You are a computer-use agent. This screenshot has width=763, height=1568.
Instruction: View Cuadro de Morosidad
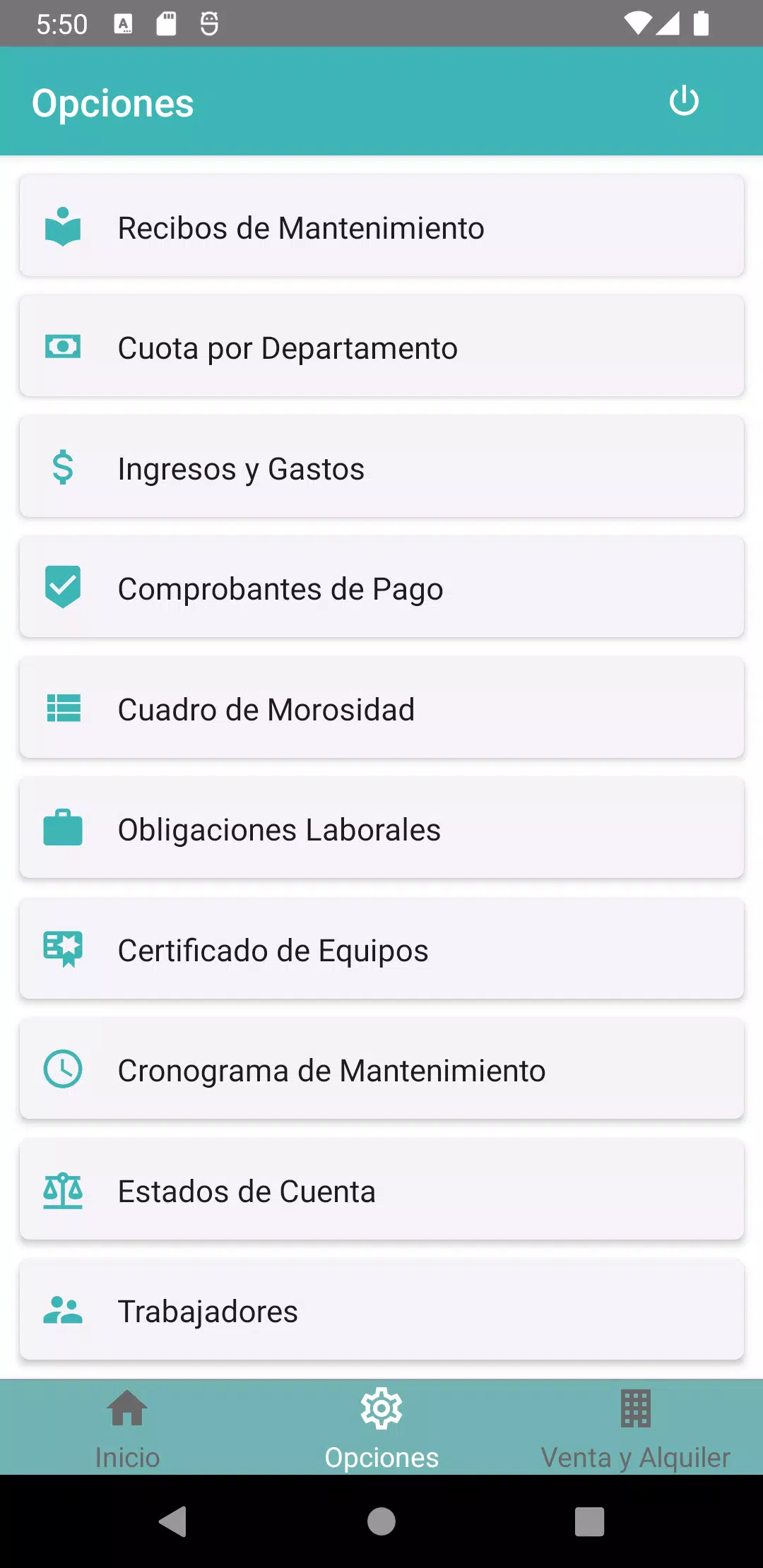click(381, 708)
